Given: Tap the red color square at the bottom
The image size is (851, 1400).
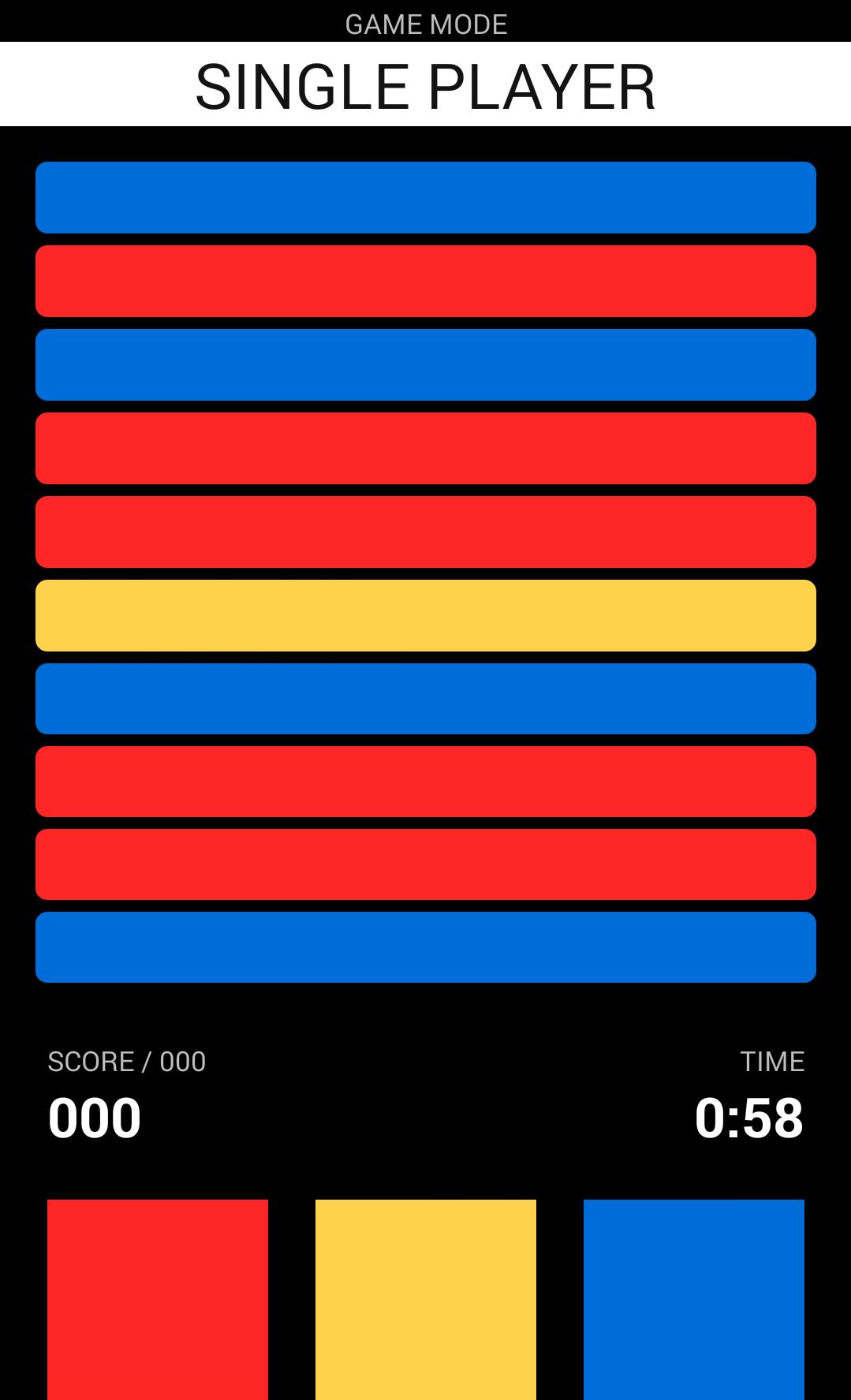Looking at the screenshot, I should [158, 1301].
